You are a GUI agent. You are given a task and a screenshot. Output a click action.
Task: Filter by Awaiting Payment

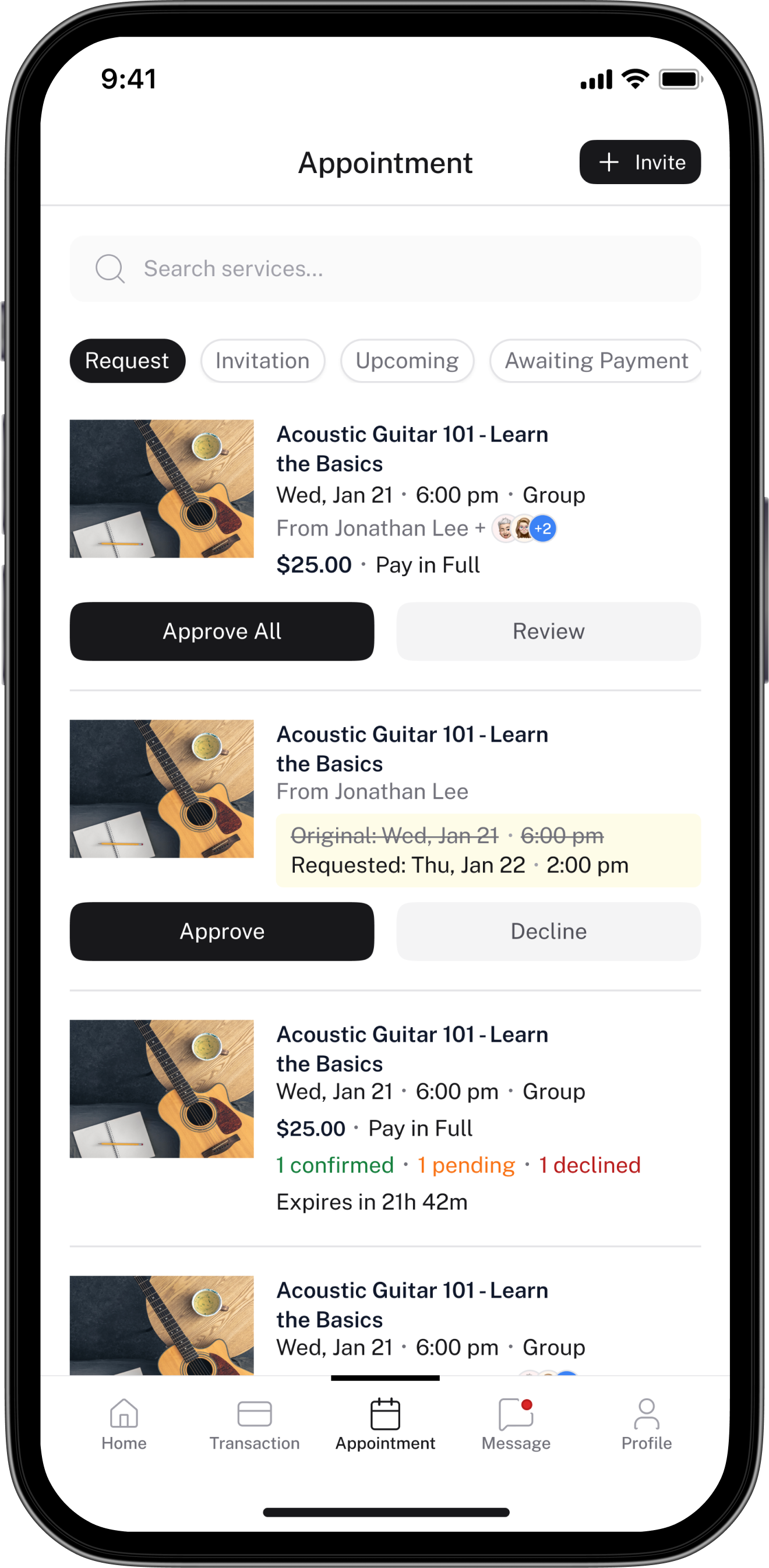point(595,361)
